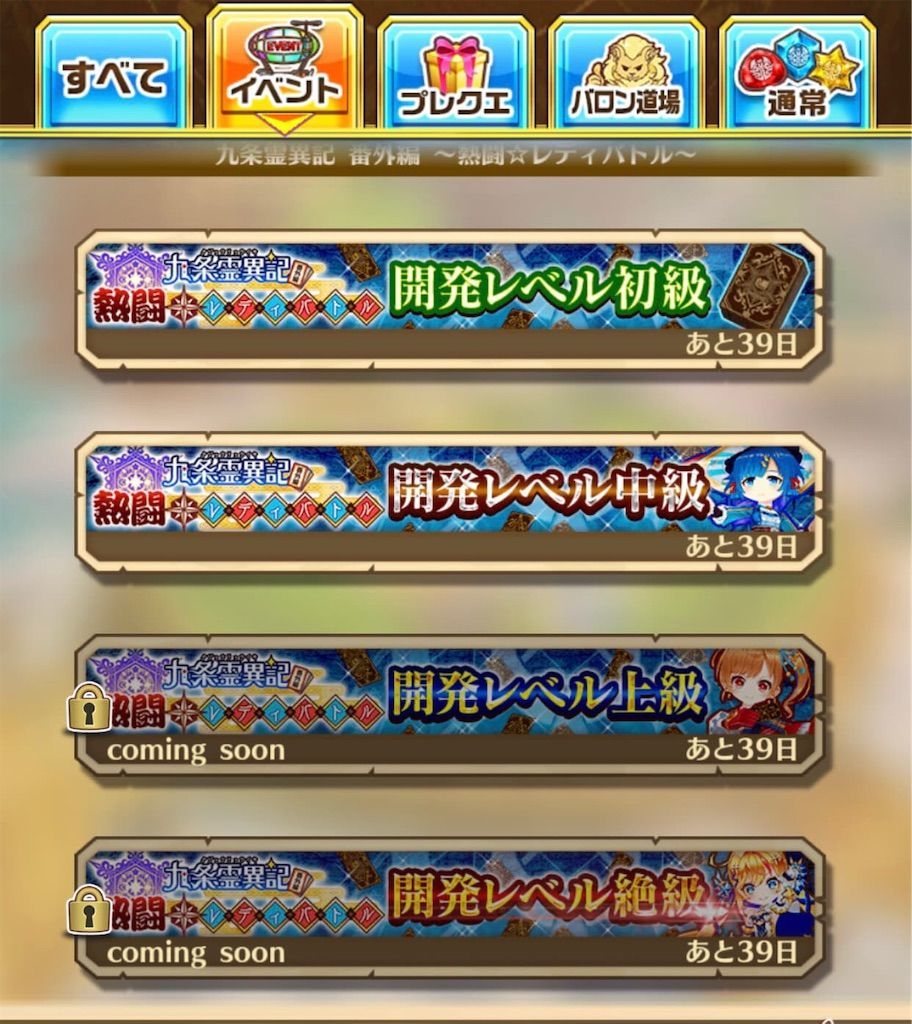This screenshot has width=912, height=1024.
Task: Switch to the すべて tab
Action: coord(115,70)
